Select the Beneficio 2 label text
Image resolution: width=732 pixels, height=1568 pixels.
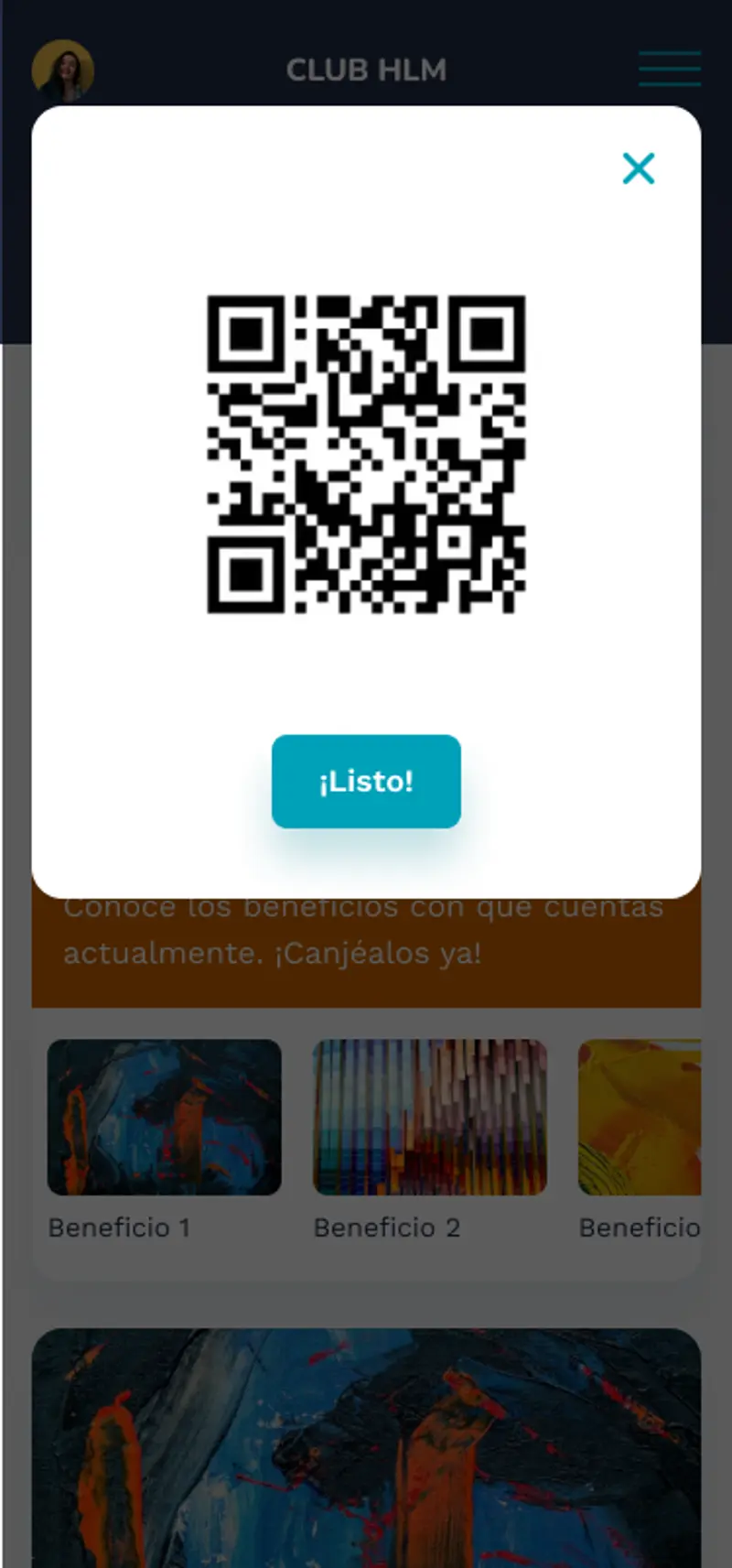[x=387, y=1227]
